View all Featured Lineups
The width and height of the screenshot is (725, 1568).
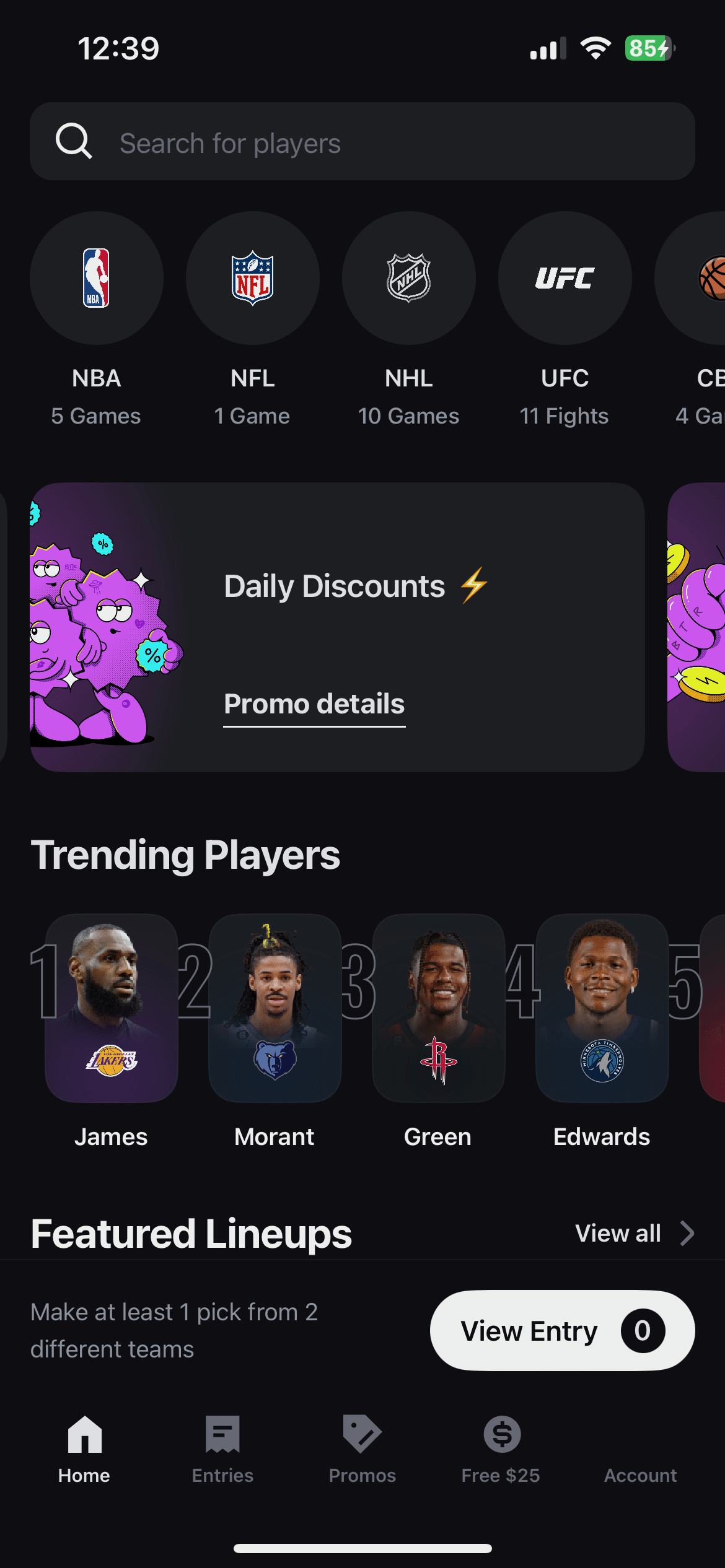tap(635, 1233)
